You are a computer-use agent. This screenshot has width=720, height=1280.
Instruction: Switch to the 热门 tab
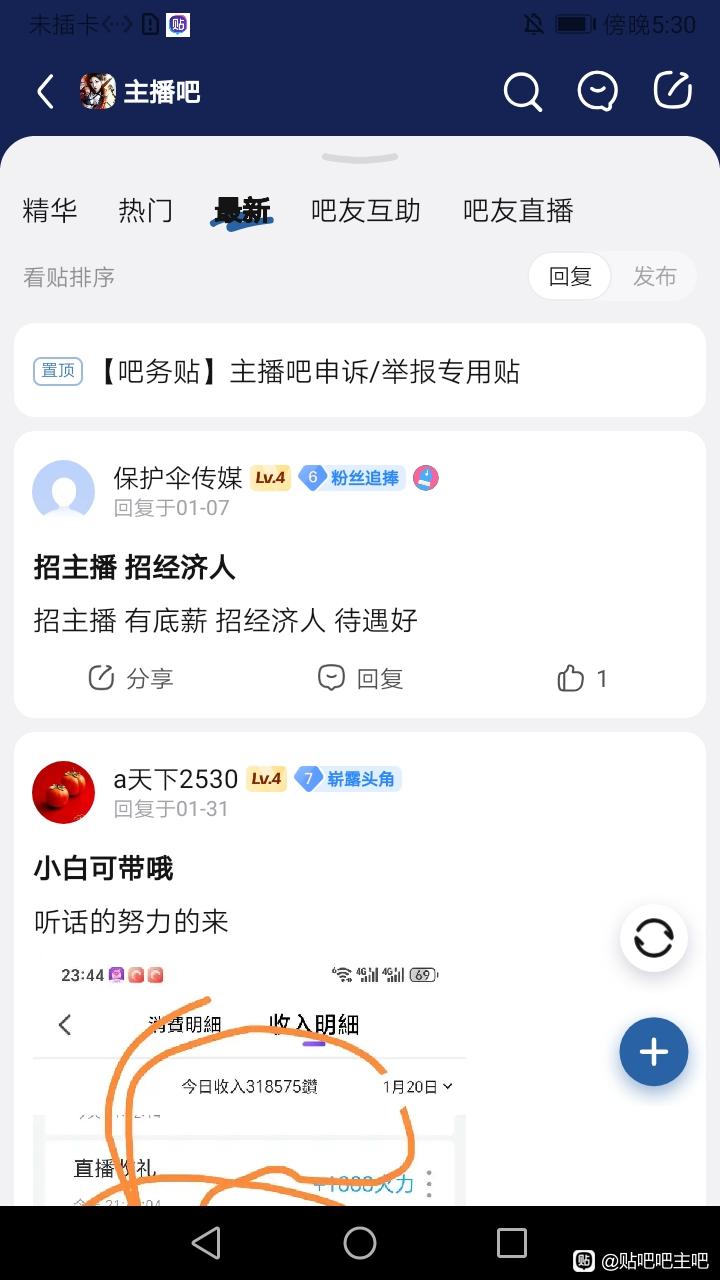(x=145, y=211)
